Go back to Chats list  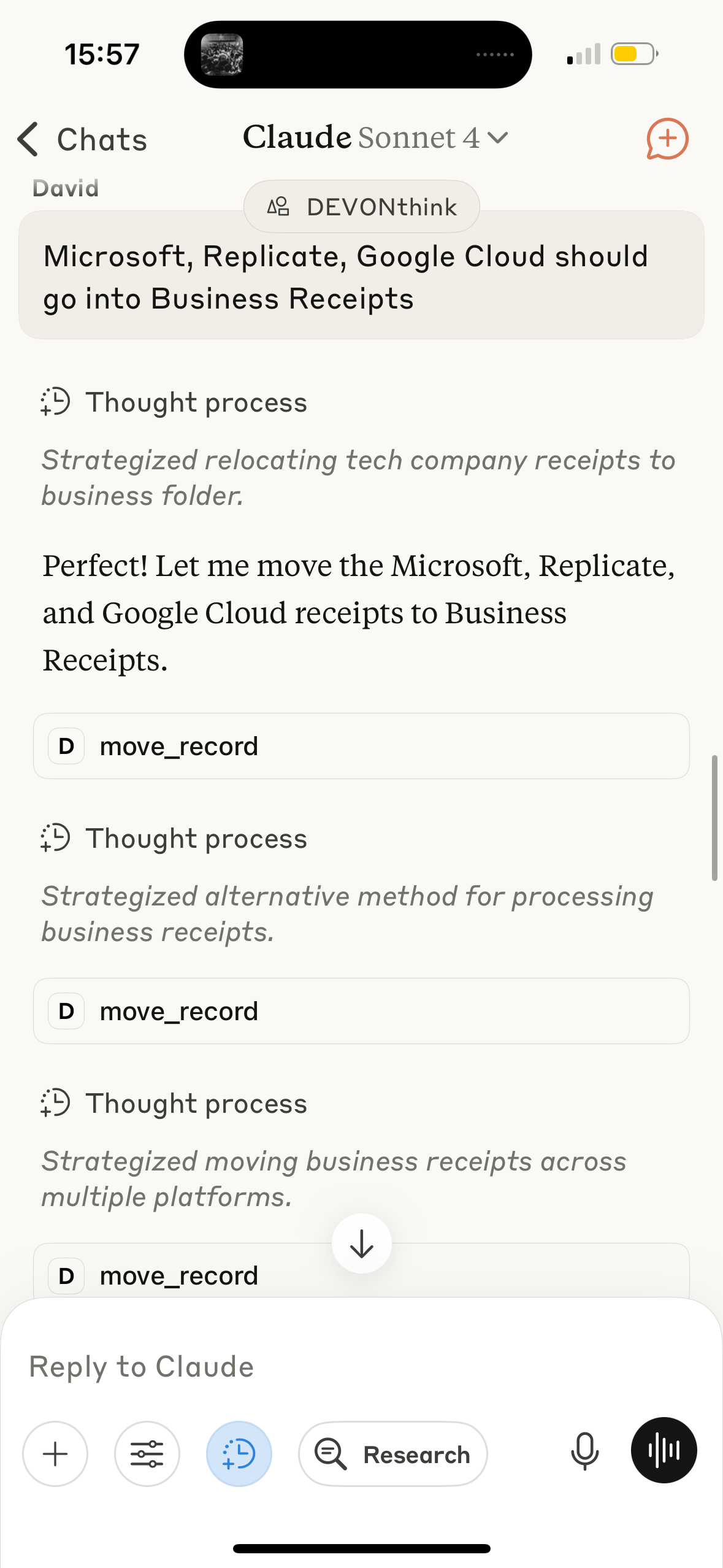pyautogui.click(x=82, y=139)
